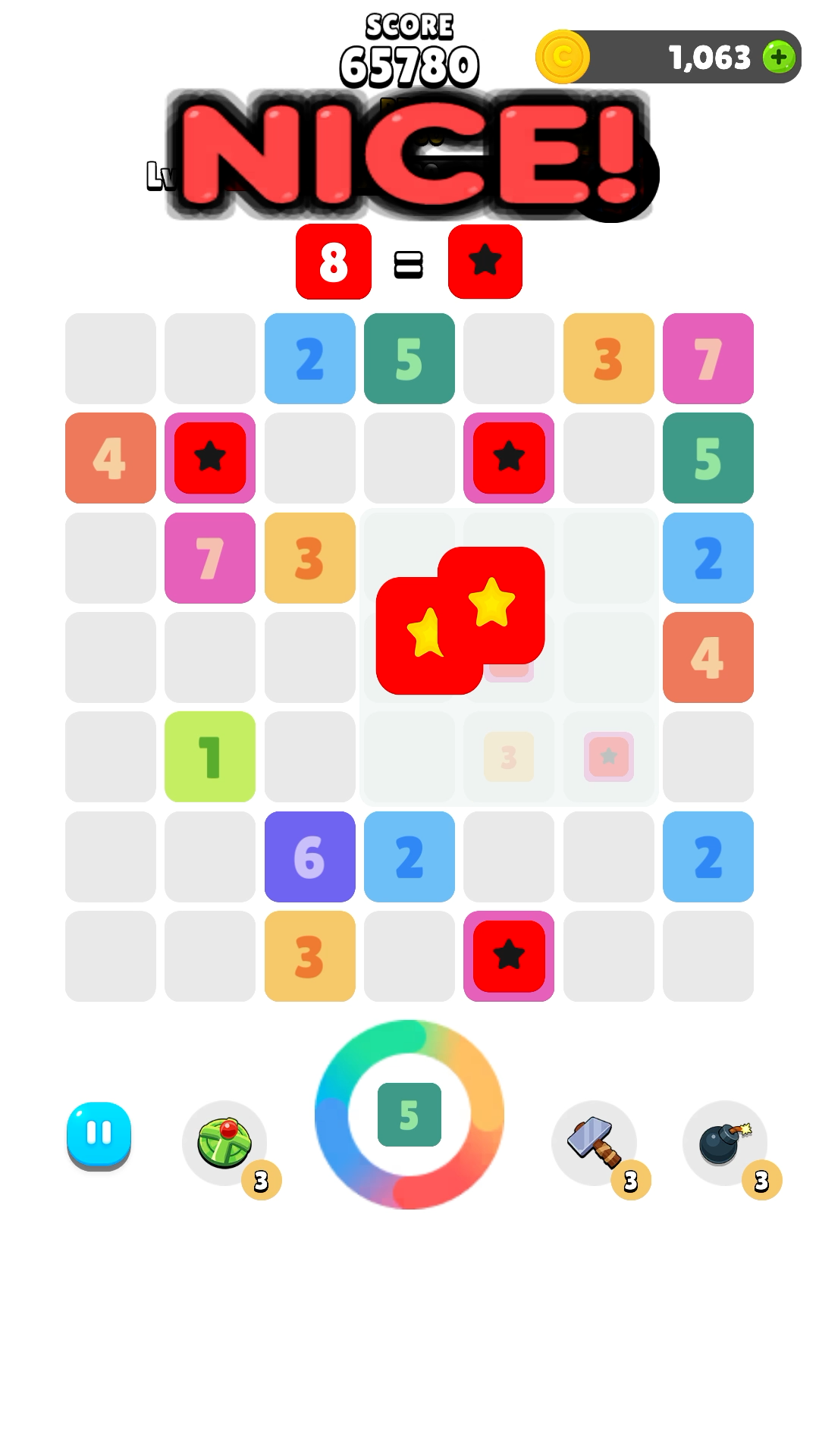This screenshot has height=1456, width=819.
Task: Select the plunger power-up
Action: pyautogui.click(x=224, y=1133)
